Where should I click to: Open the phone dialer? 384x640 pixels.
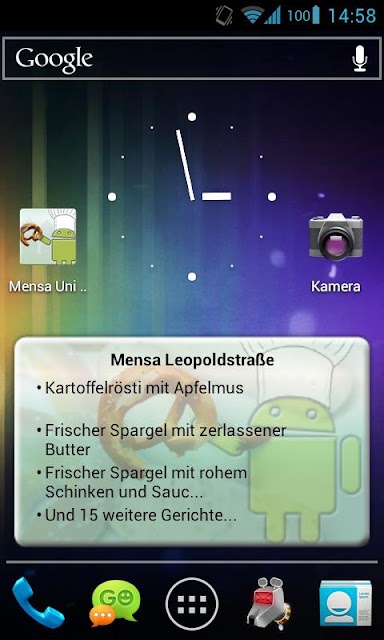point(38,602)
